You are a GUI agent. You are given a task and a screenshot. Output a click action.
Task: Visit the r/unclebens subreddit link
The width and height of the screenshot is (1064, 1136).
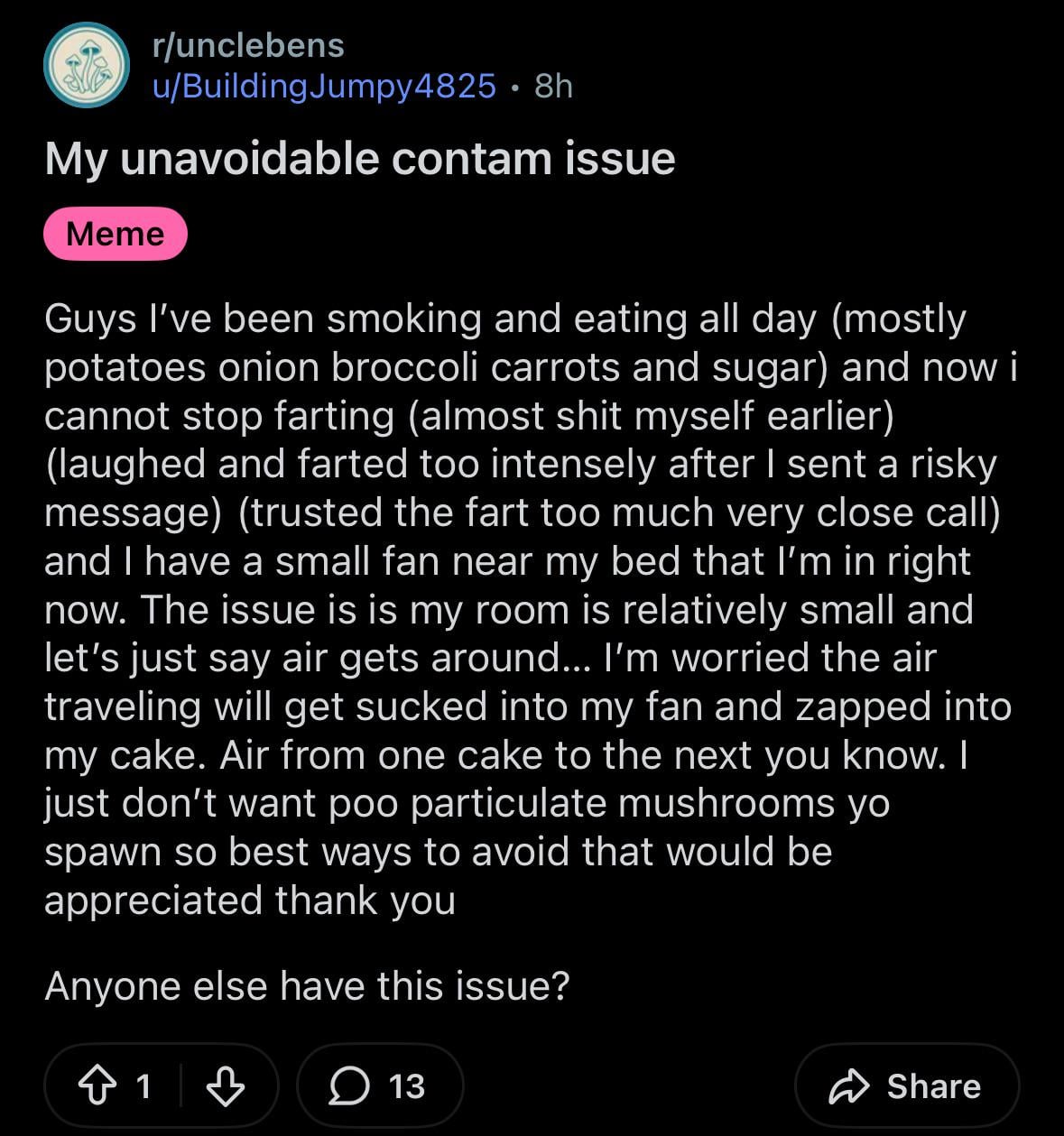(248, 45)
